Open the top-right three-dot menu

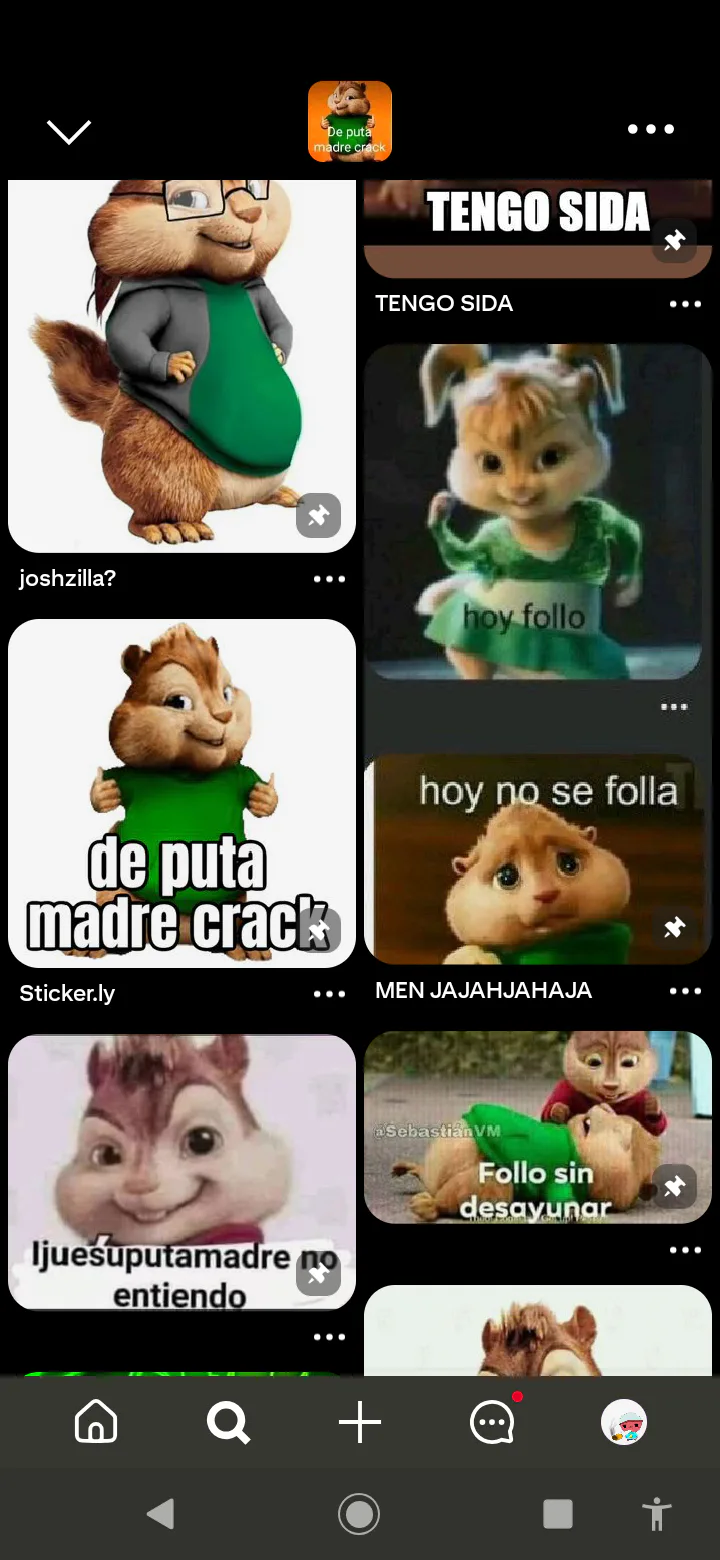pyautogui.click(x=650, y=129)
